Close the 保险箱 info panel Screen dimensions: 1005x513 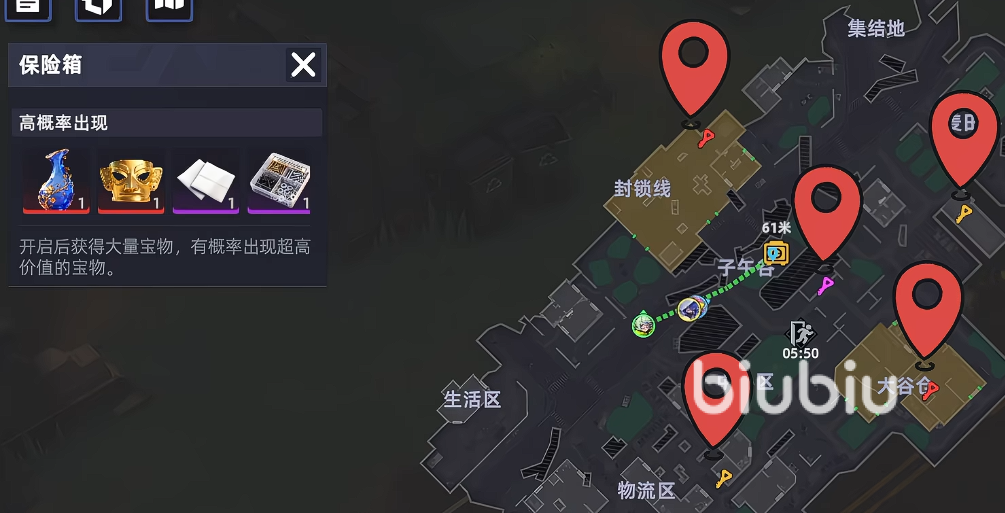(302, 65)
